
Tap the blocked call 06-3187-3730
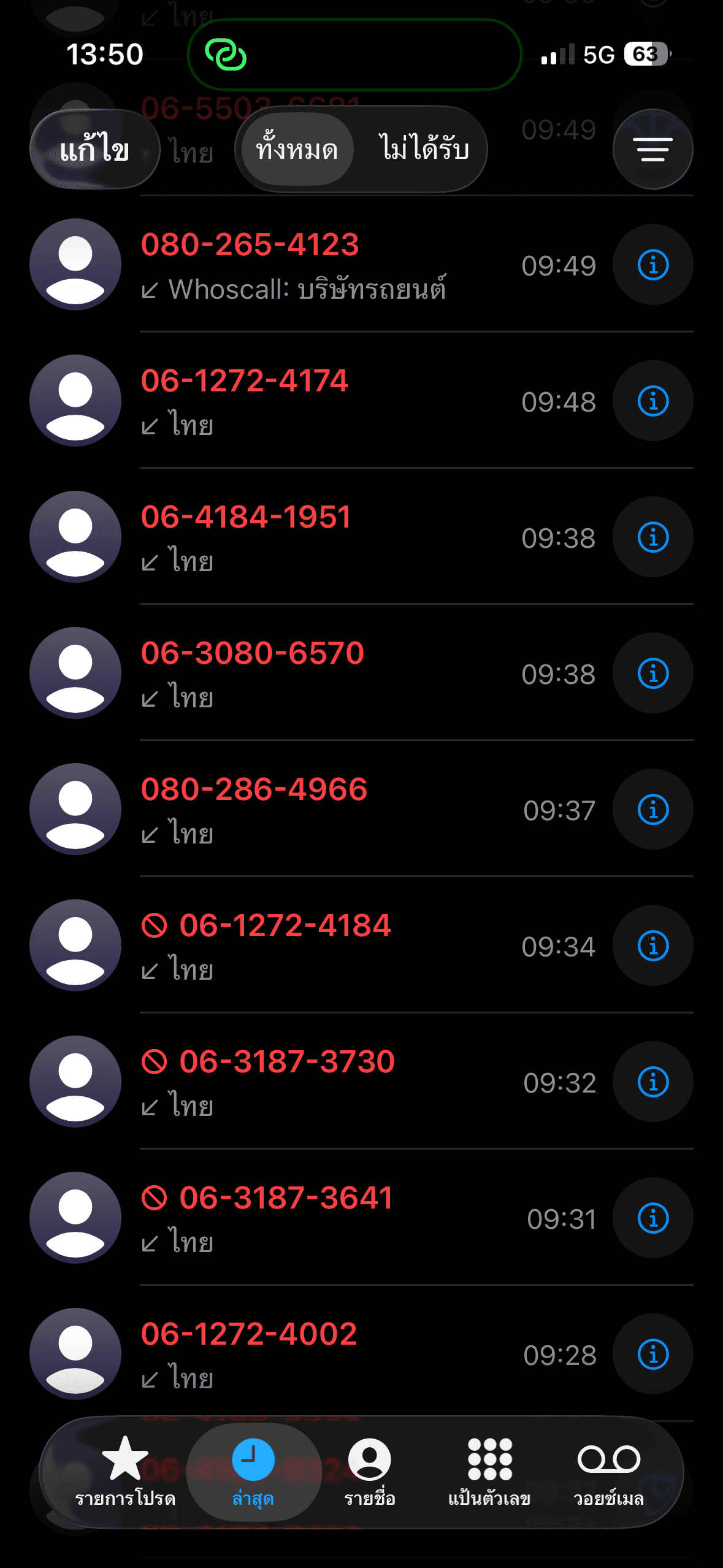(x=319, y=1082)
